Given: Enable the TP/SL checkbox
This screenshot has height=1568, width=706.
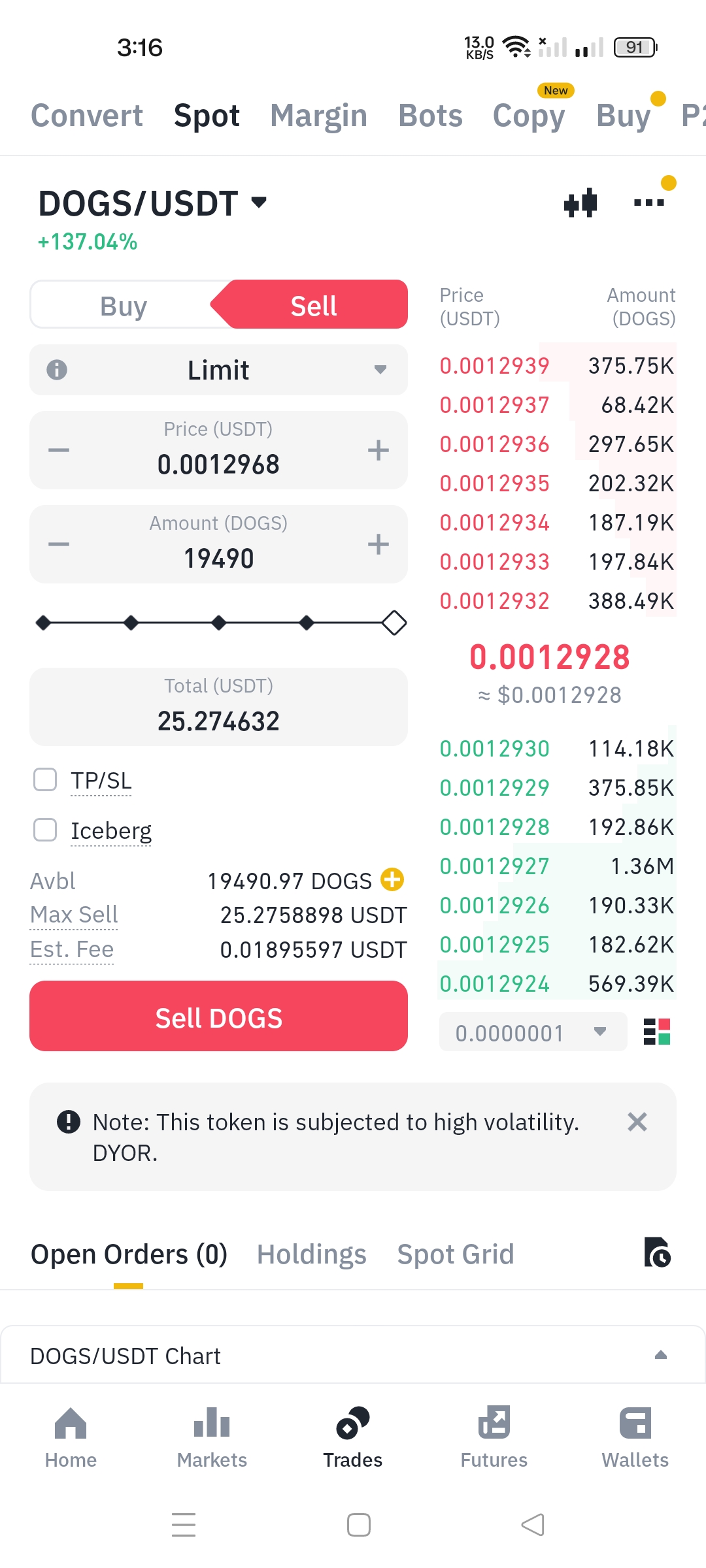Looking at the screenshot, I should coord(45,779).
